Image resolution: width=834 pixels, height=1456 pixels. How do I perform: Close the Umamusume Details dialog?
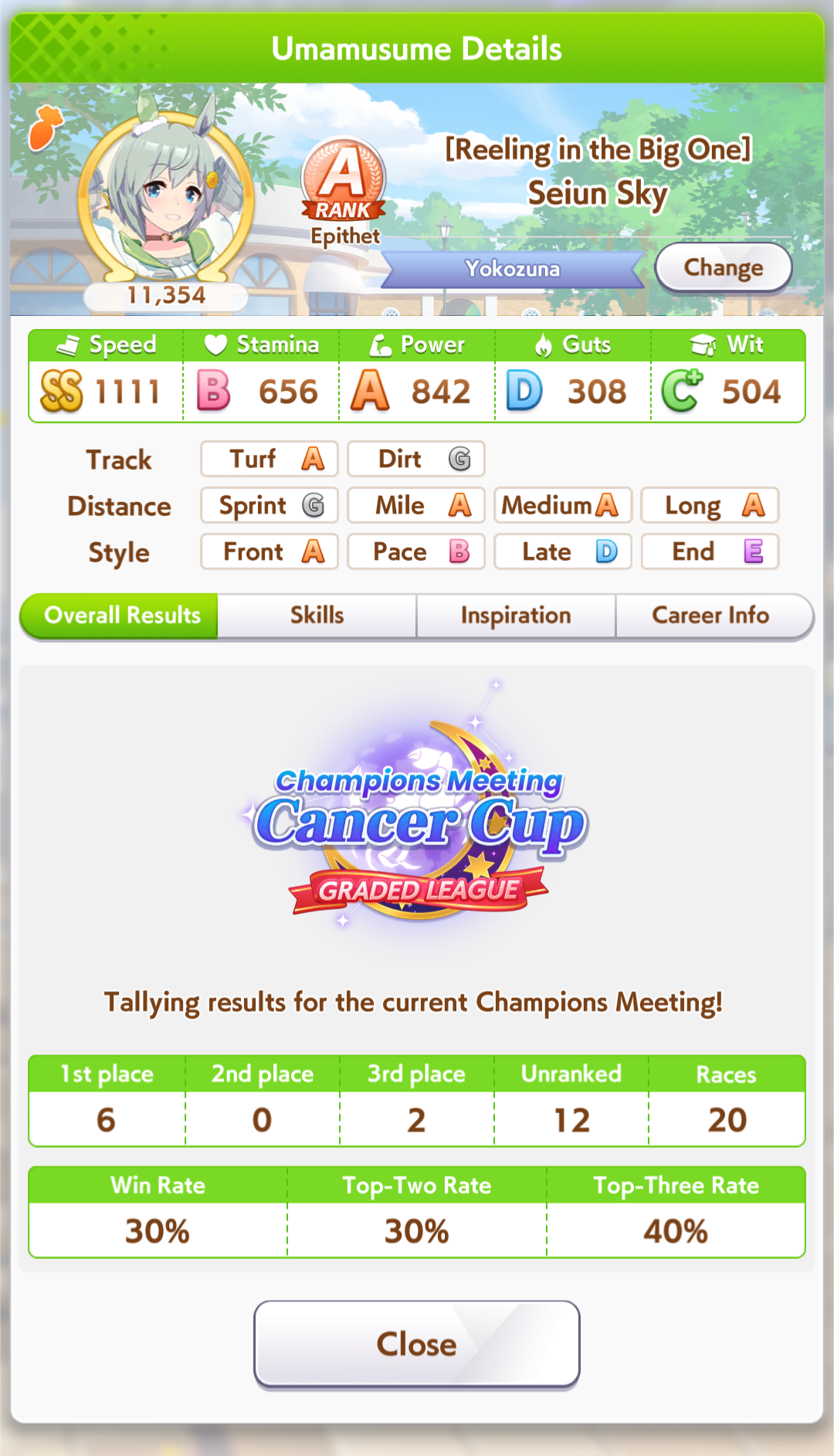(416, 1344)
